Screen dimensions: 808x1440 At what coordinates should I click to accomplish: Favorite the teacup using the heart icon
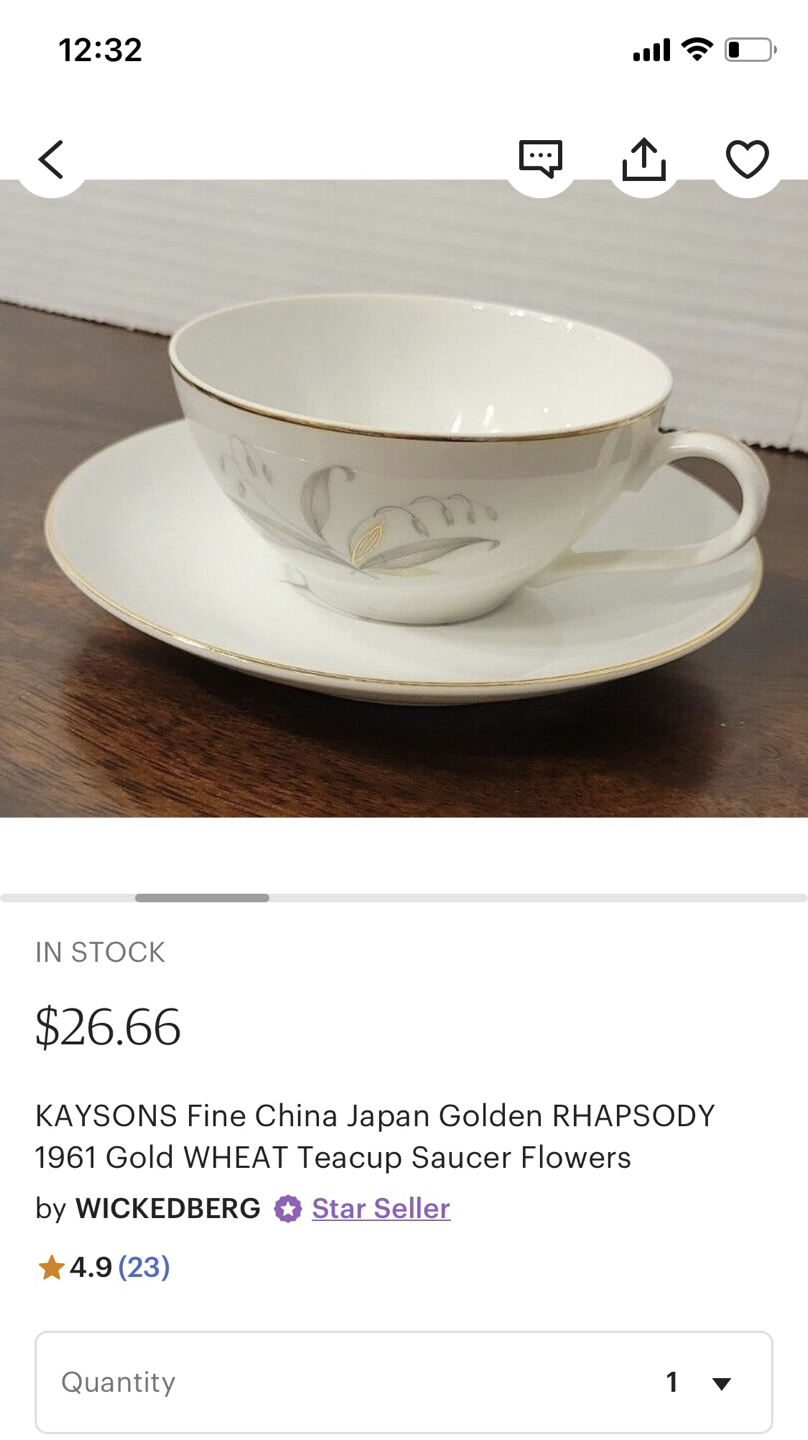point(746,158)
